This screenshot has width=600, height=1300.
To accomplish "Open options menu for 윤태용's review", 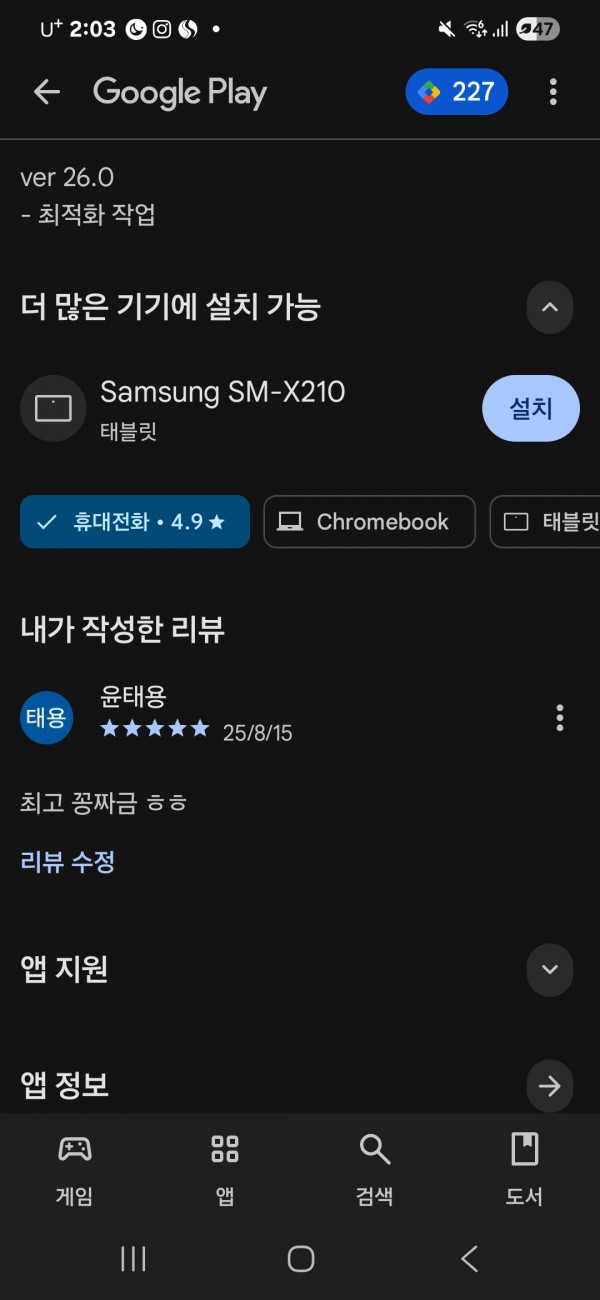I will (x=560, y=717).
